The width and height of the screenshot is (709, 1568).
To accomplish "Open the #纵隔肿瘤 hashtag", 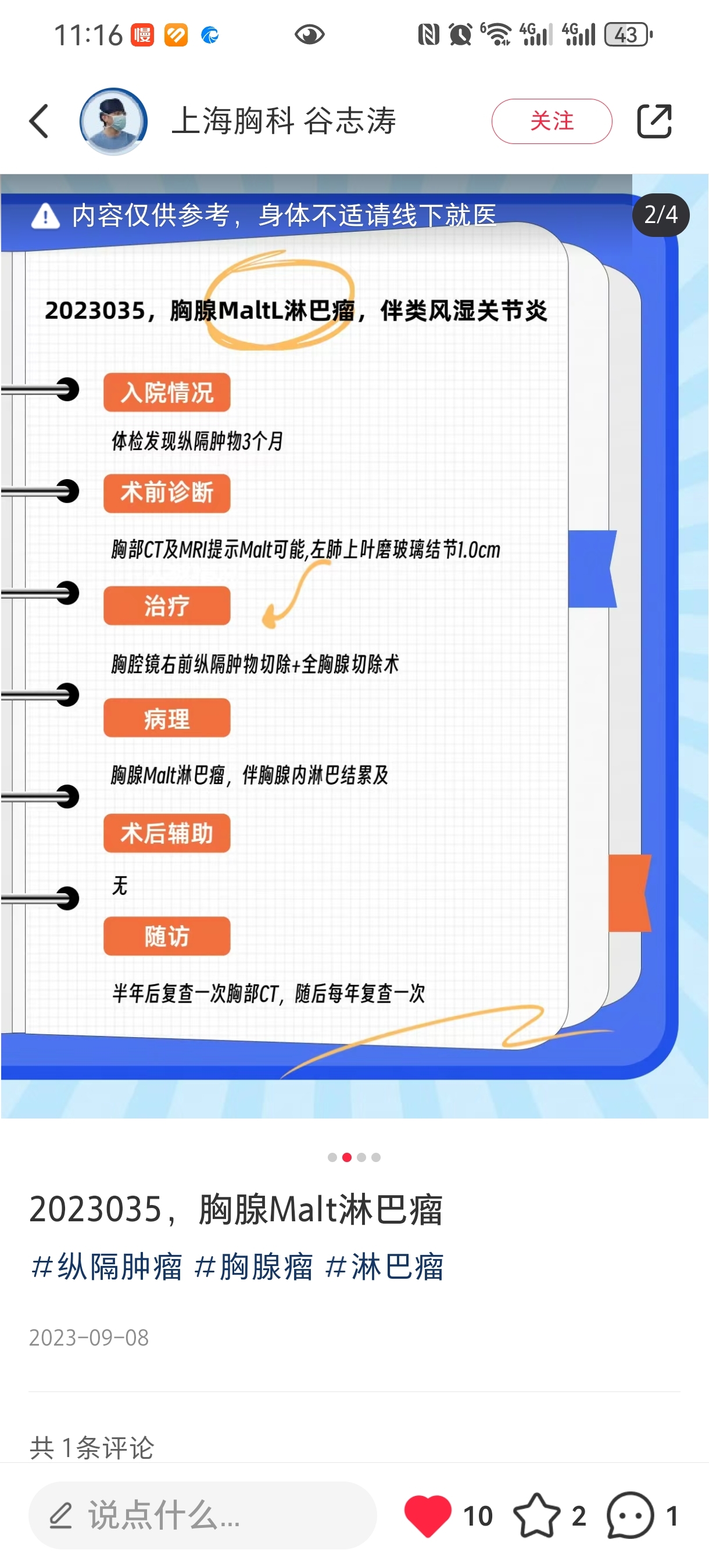I will click(106, 1267).
